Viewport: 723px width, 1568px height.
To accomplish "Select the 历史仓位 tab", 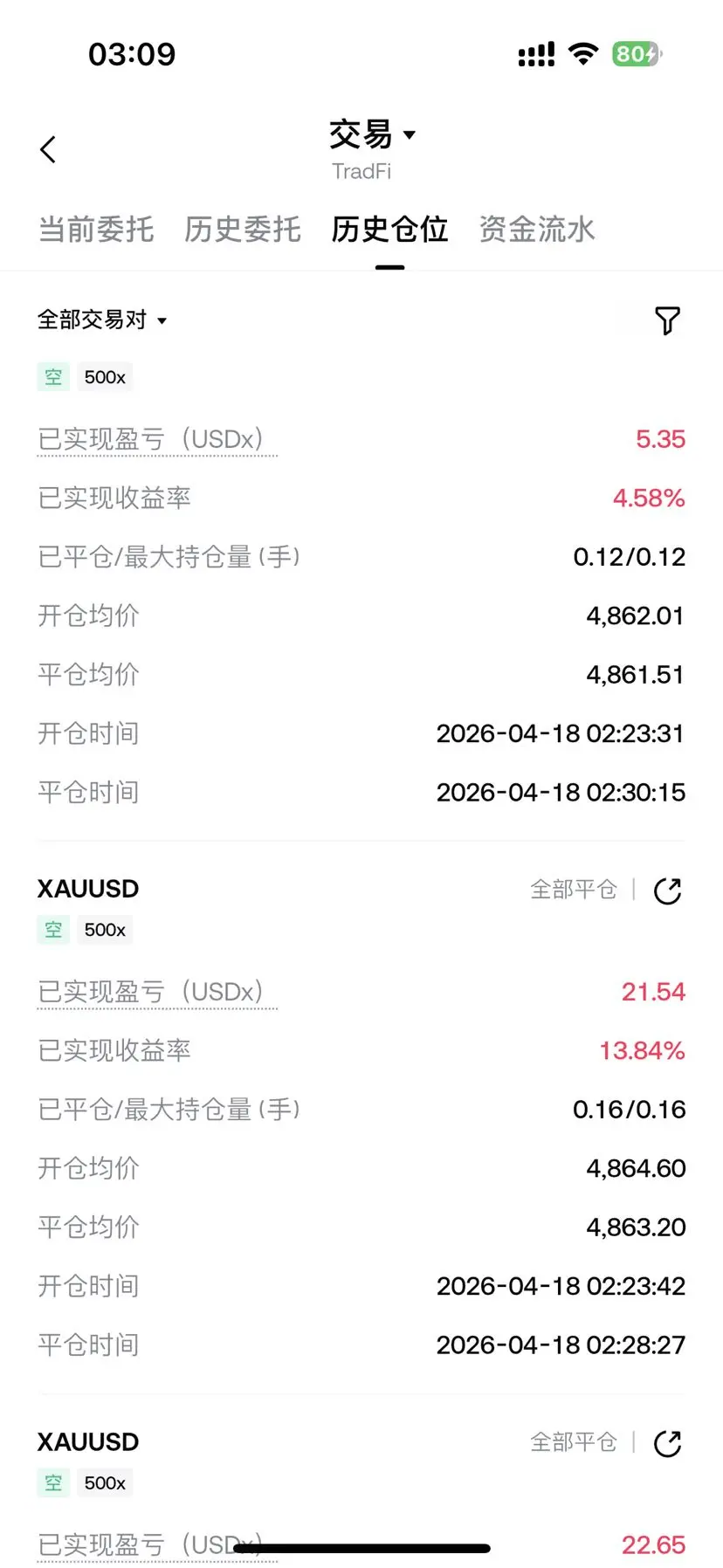I will [x=389, y=230].
